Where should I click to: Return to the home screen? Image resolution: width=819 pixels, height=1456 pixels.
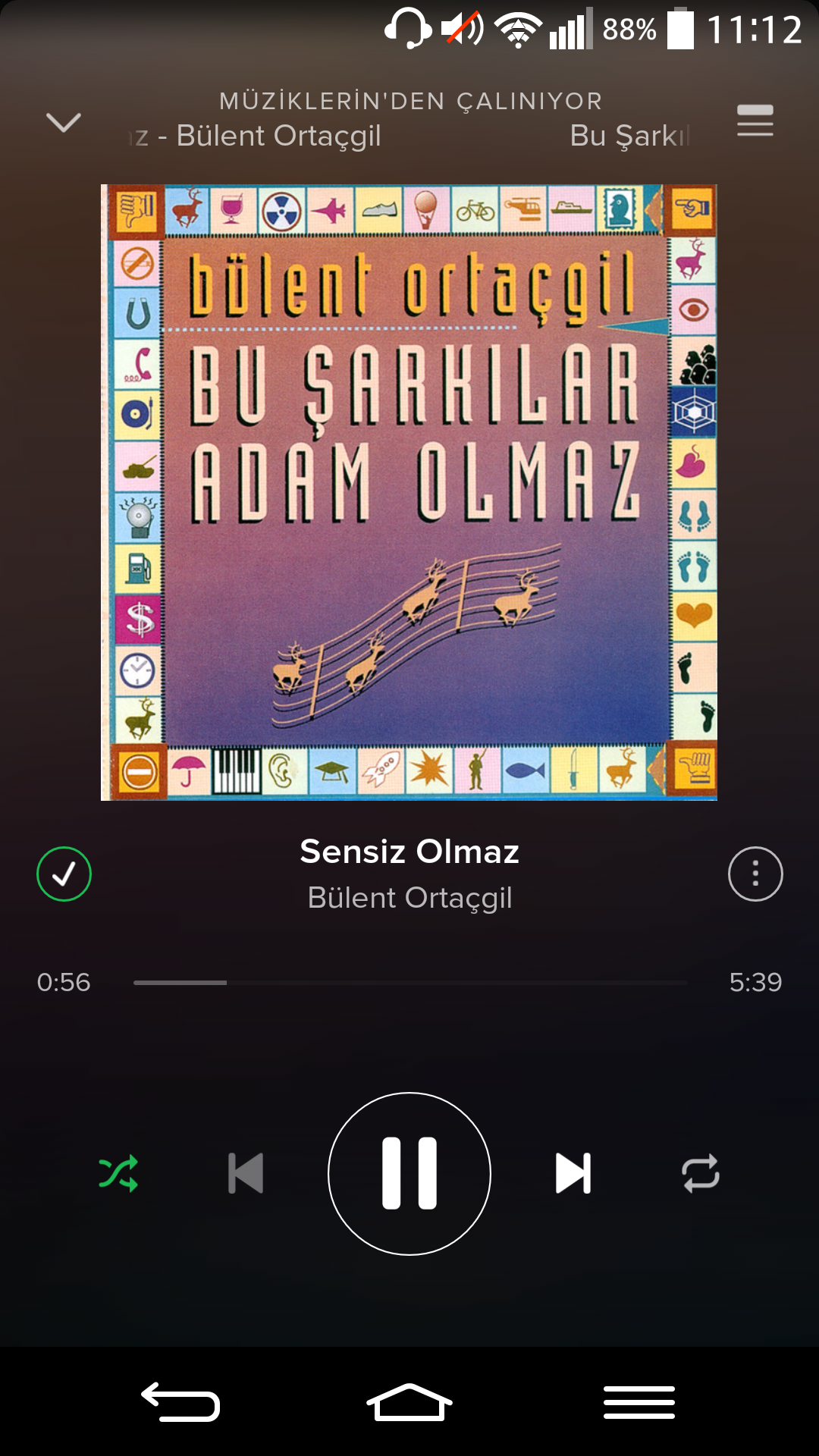pos(409,1401)
